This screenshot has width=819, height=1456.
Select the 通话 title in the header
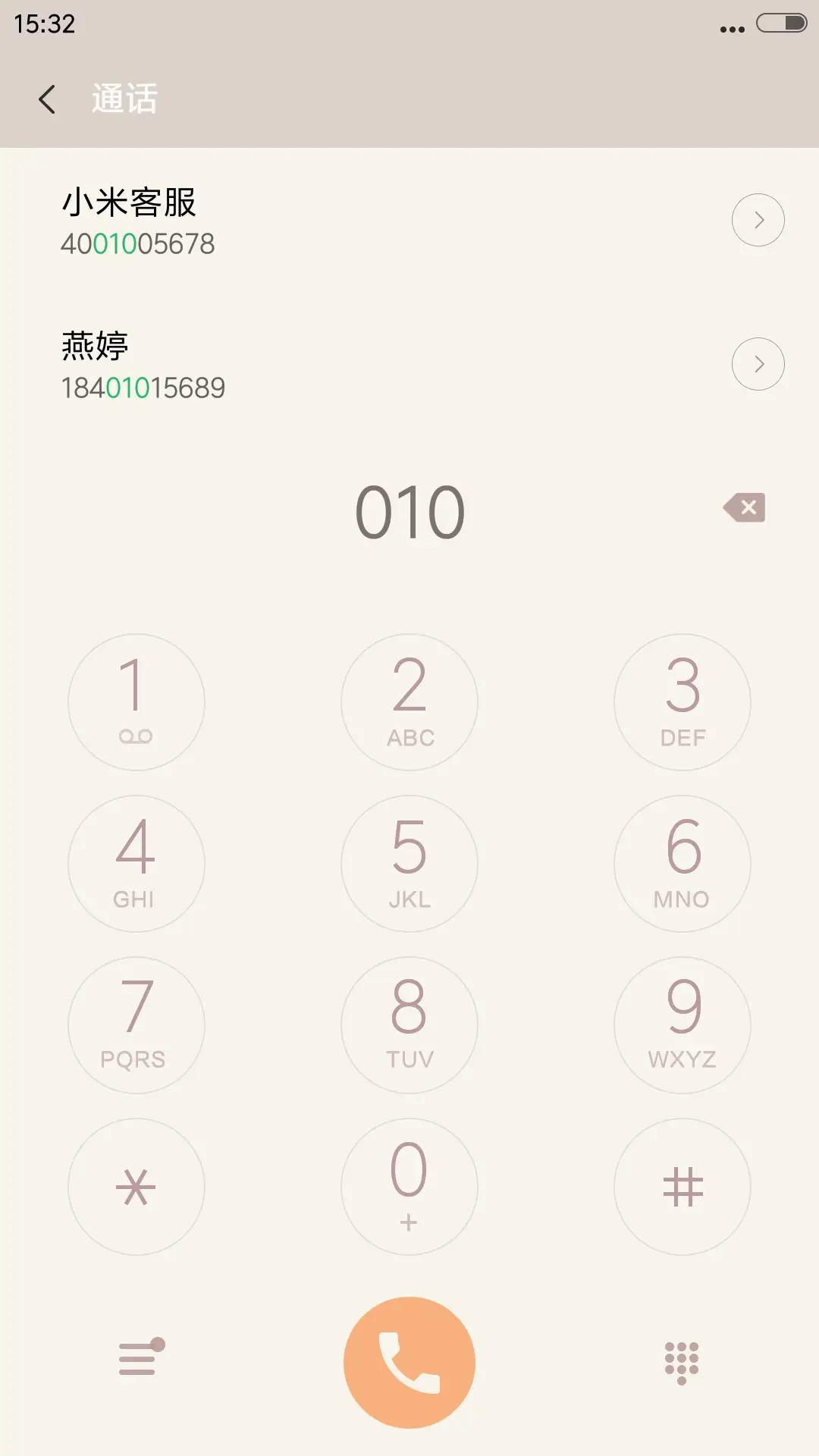coord(124,99)
